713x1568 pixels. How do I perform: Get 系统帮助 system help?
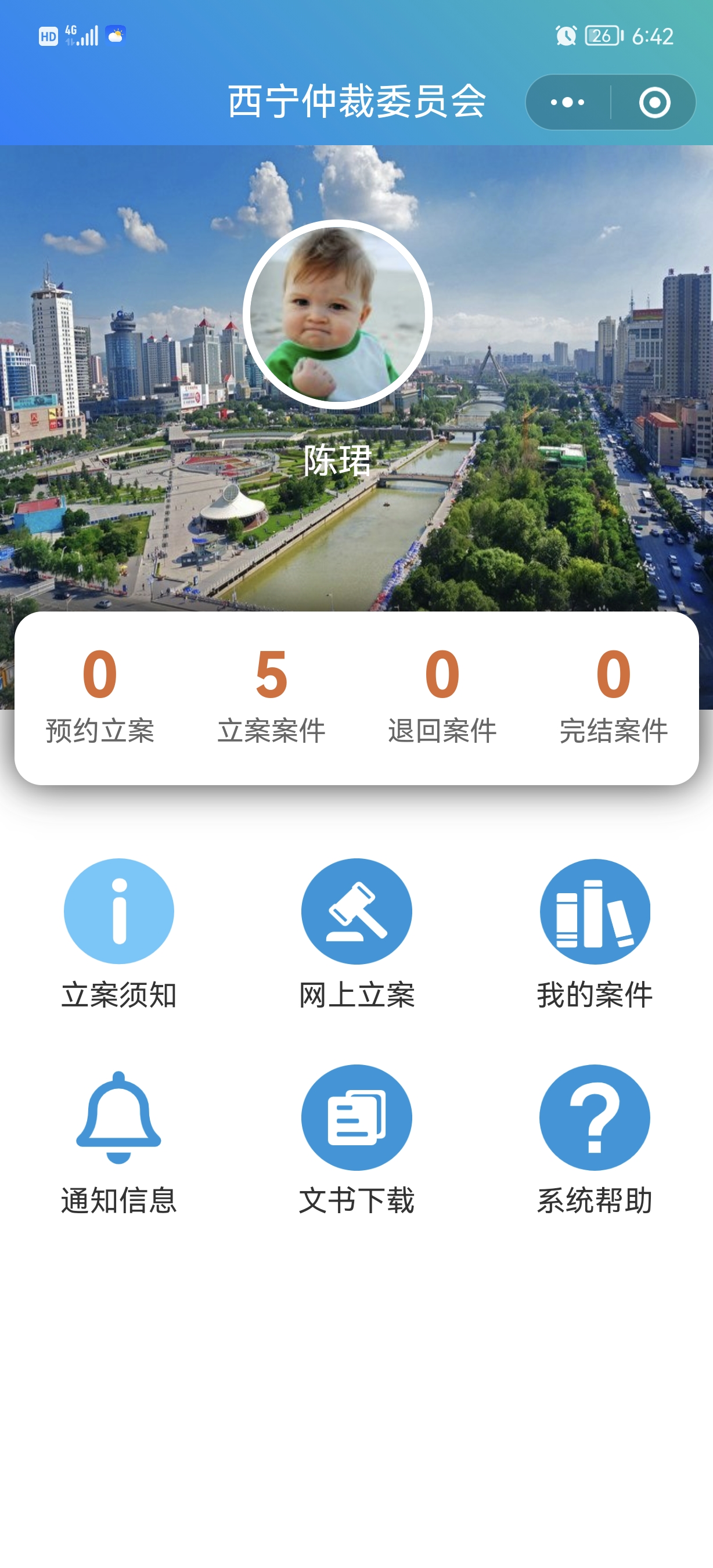pos(595,1138)
